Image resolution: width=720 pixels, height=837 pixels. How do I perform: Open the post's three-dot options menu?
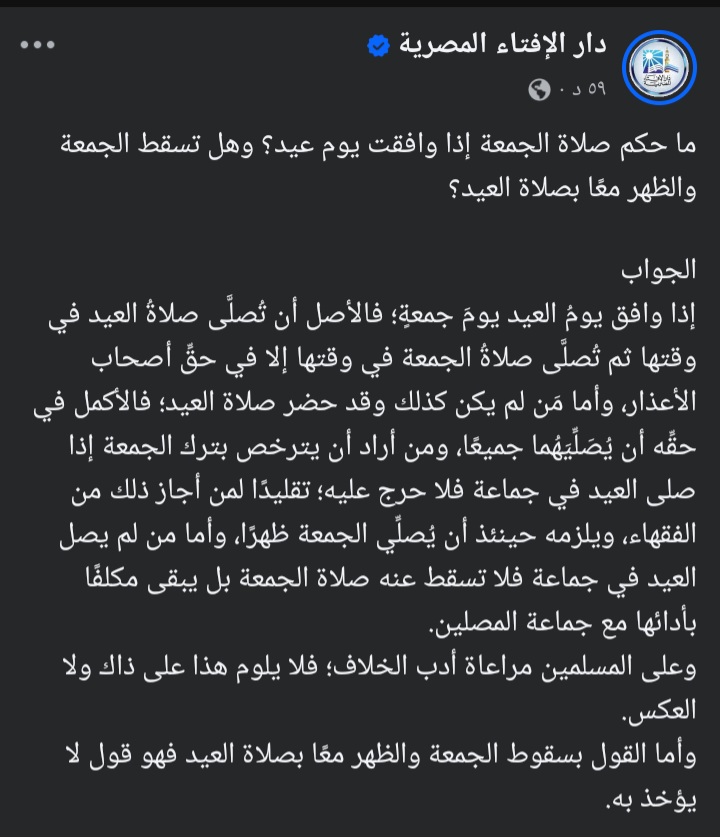click(x=38, y=46)
